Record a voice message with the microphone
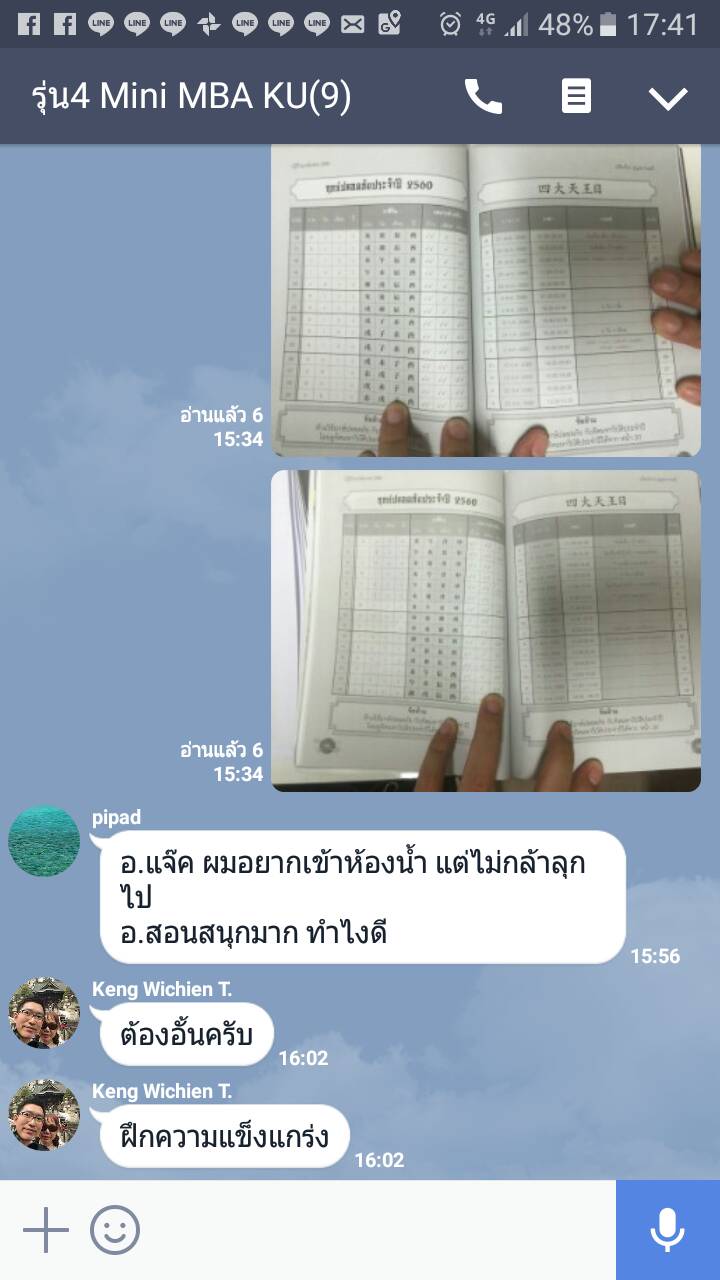Viewport: 720px width, 1280px height. tap(667, 1230)
